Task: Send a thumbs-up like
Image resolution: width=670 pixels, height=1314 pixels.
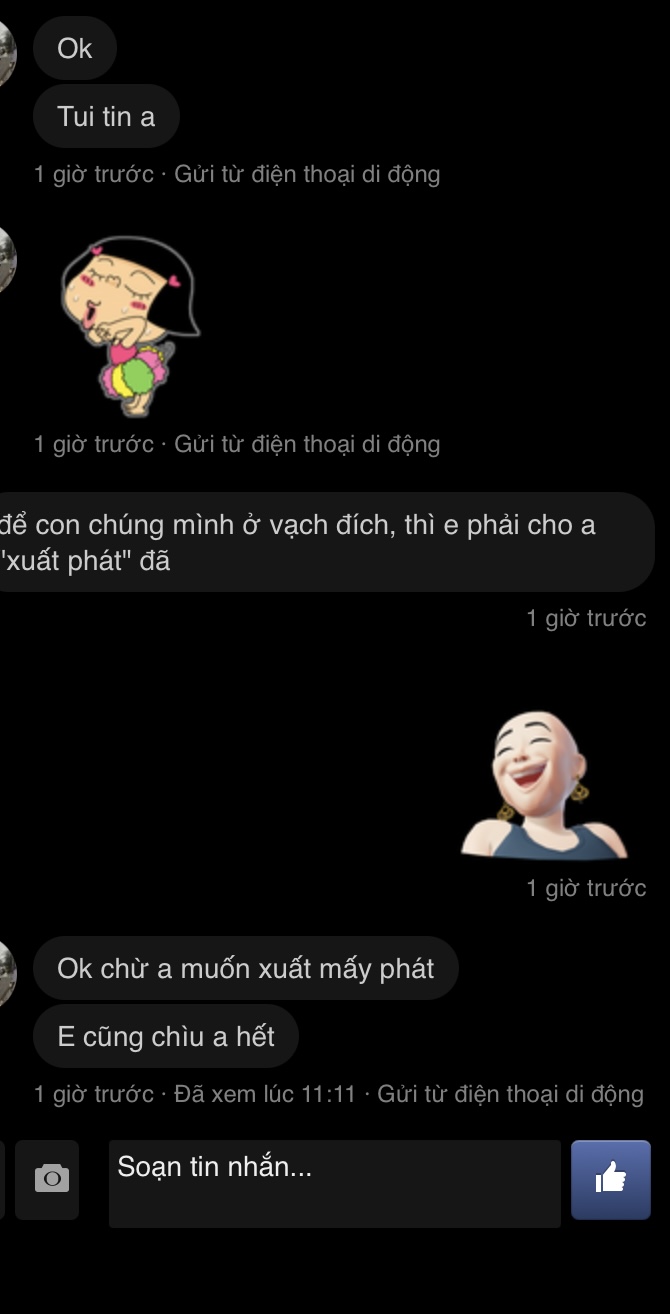Action: (610, 1179)
